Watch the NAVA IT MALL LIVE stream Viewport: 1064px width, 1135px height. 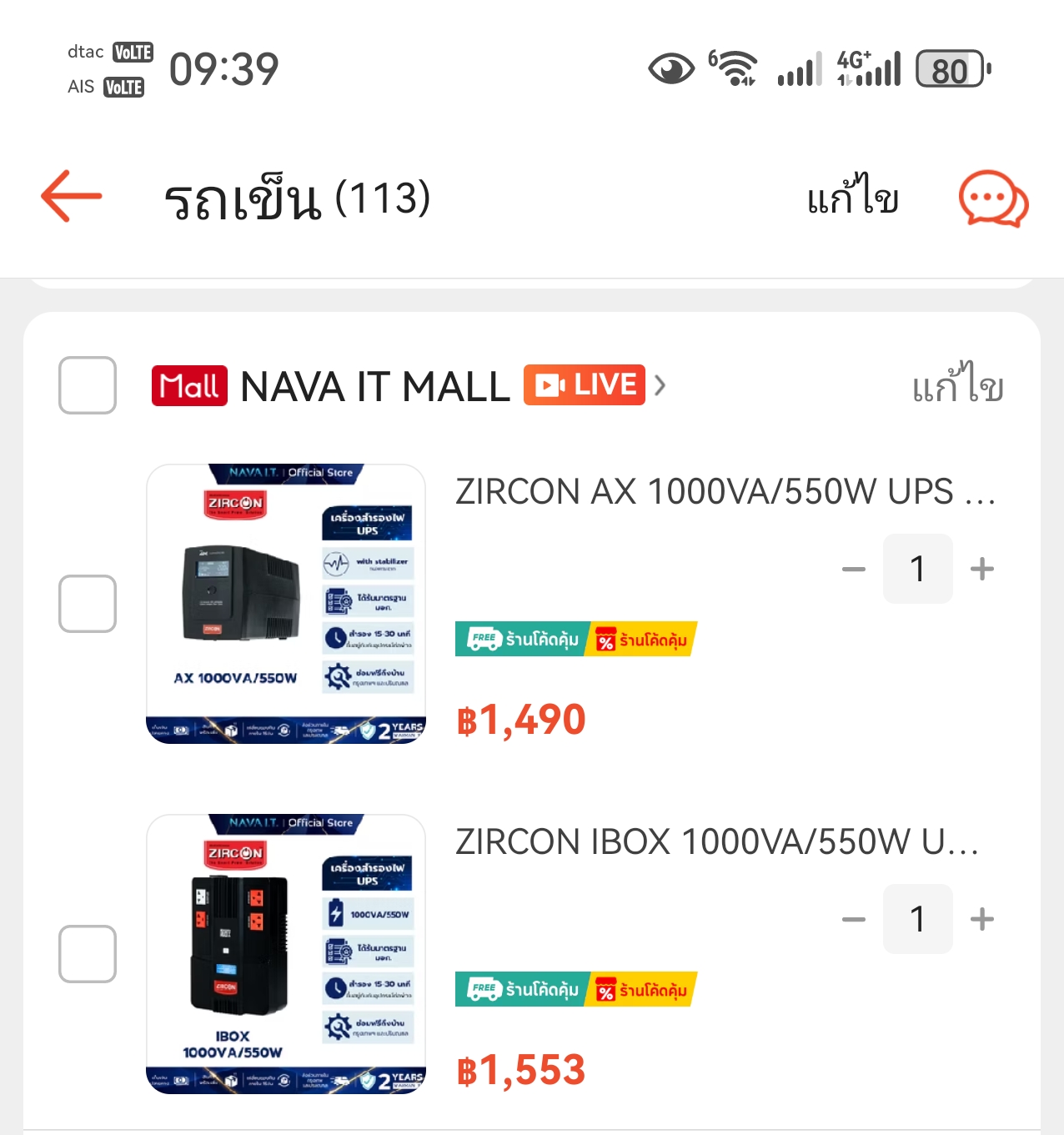click(x=585, y=385)
